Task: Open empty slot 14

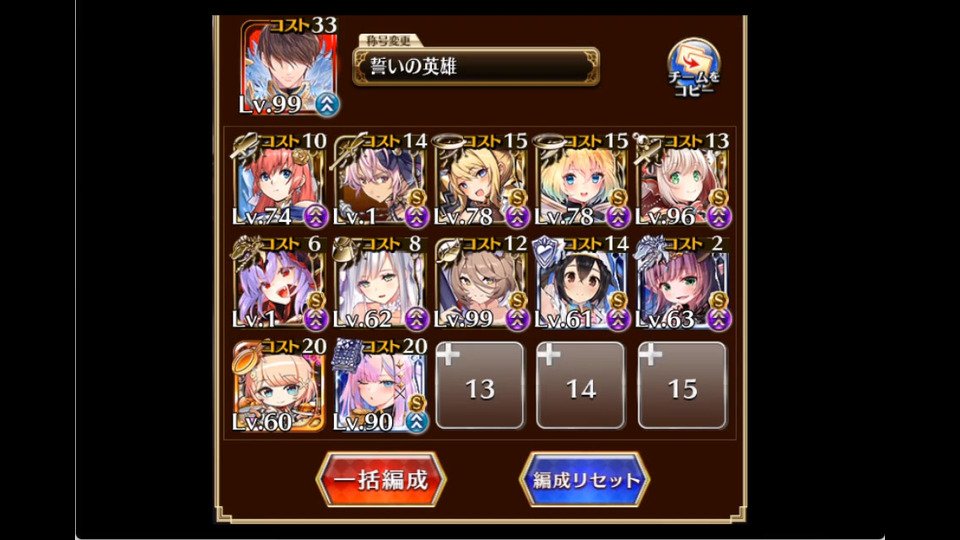Action: coord(581,386)
